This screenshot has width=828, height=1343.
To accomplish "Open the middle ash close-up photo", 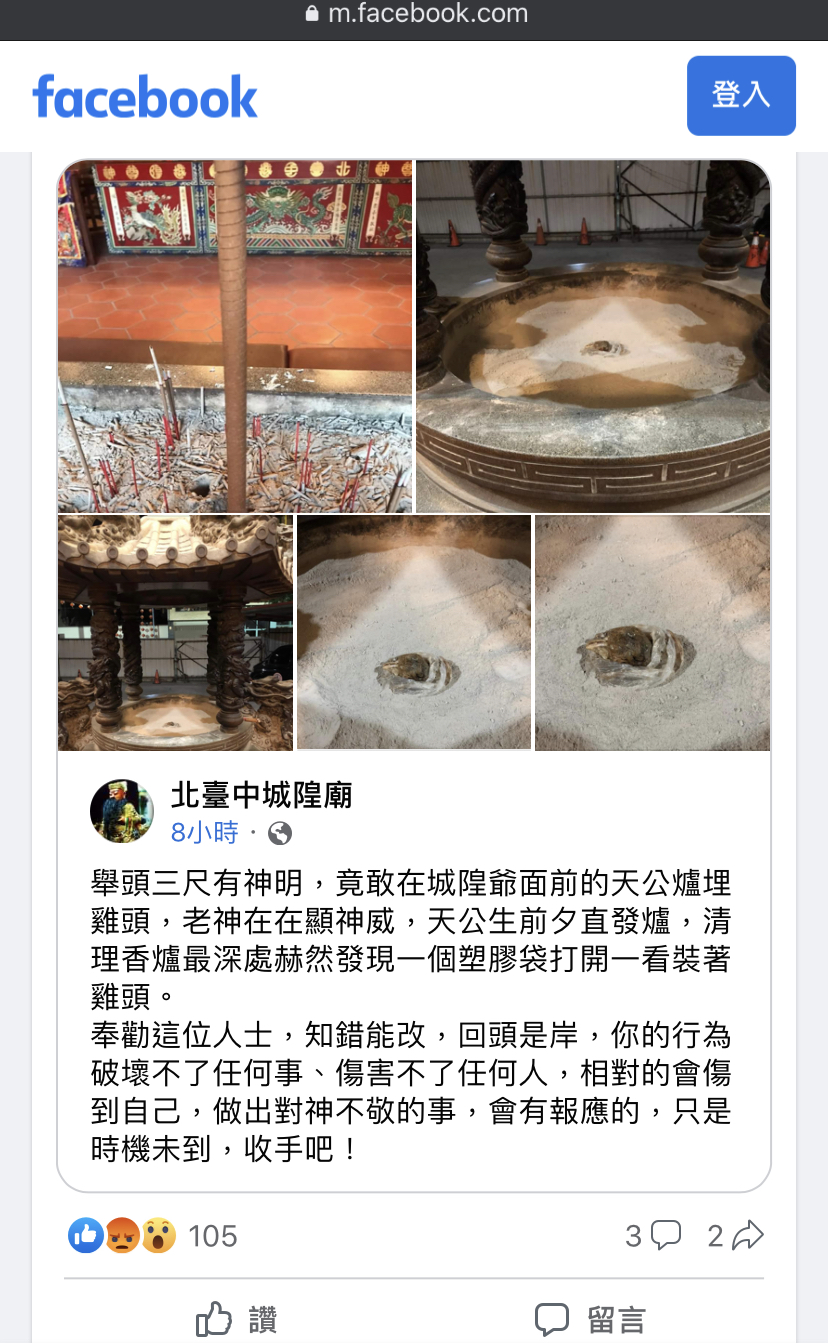I will click(414, 632).
